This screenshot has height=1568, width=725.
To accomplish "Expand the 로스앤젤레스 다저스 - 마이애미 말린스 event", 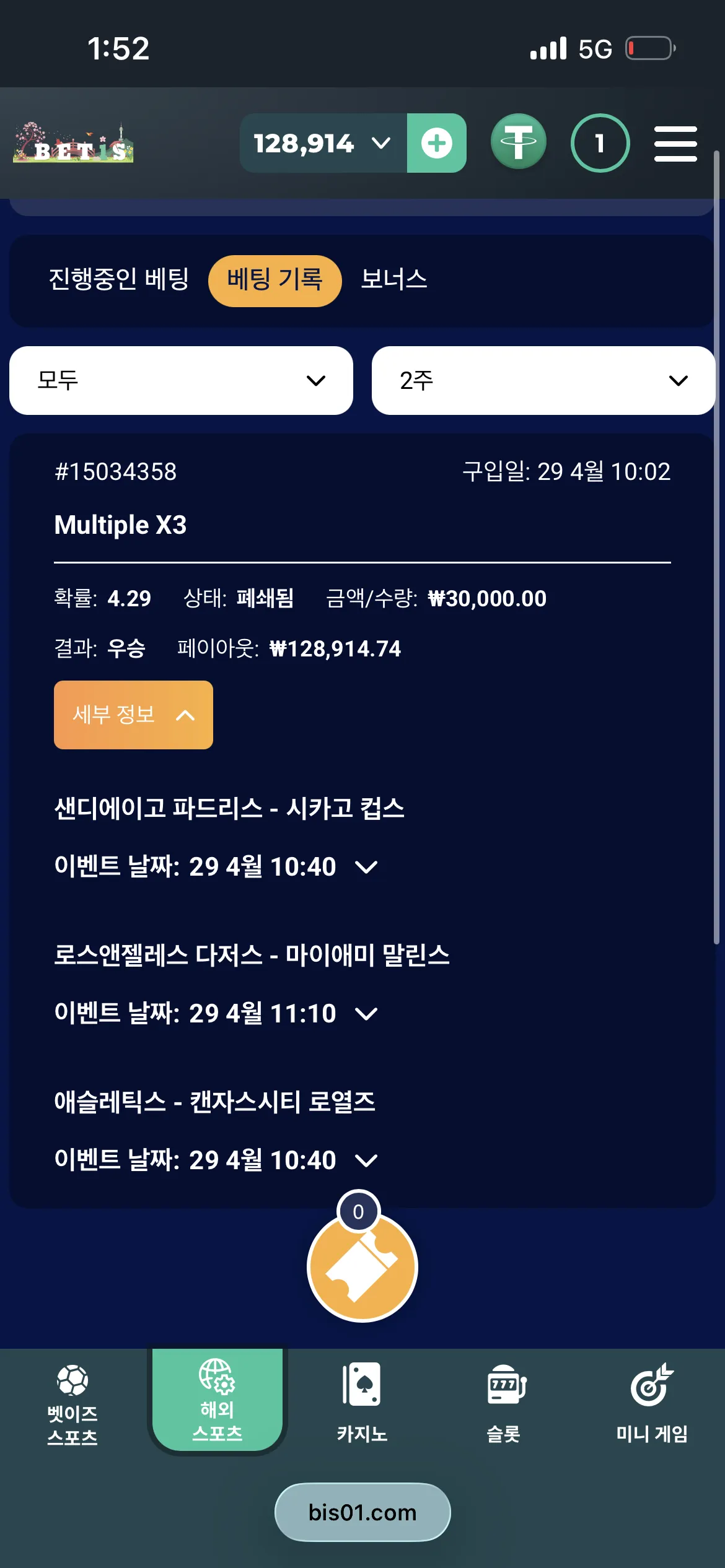I will [366, 1013].
